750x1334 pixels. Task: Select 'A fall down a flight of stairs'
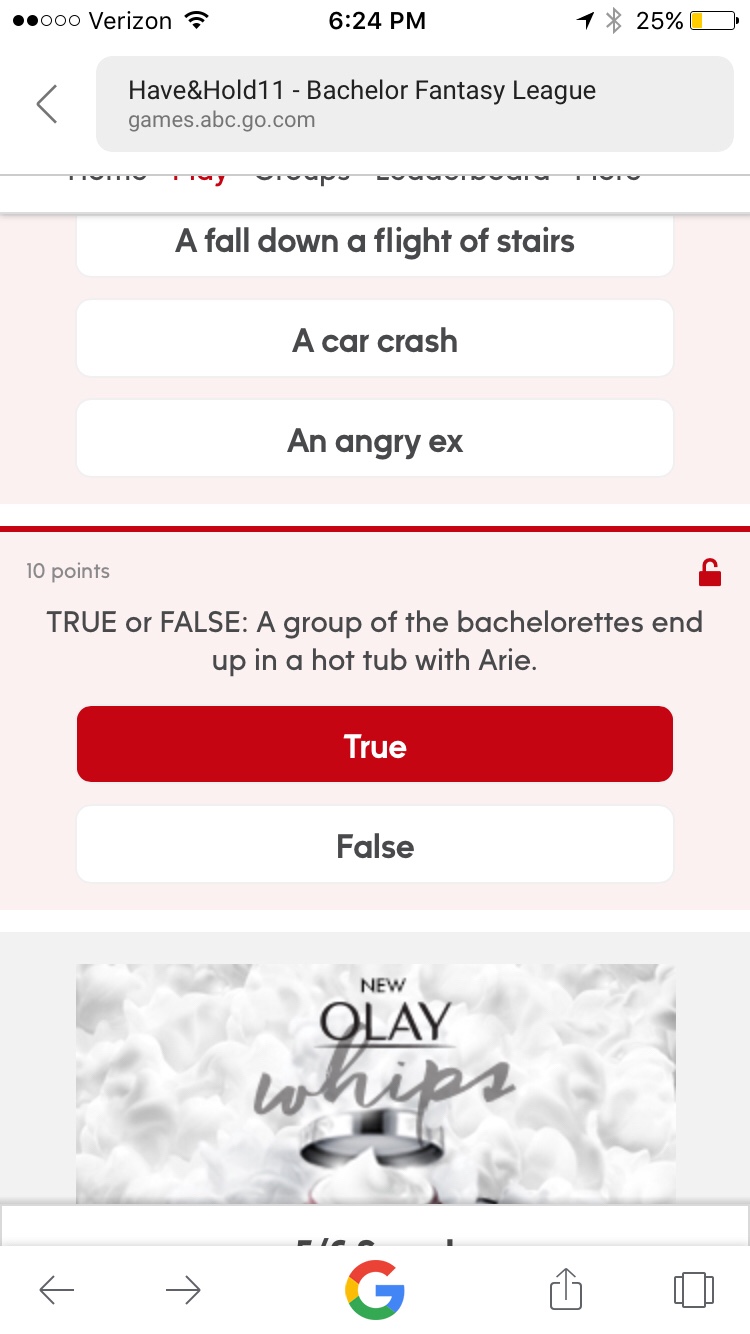(x=375, y=242)
